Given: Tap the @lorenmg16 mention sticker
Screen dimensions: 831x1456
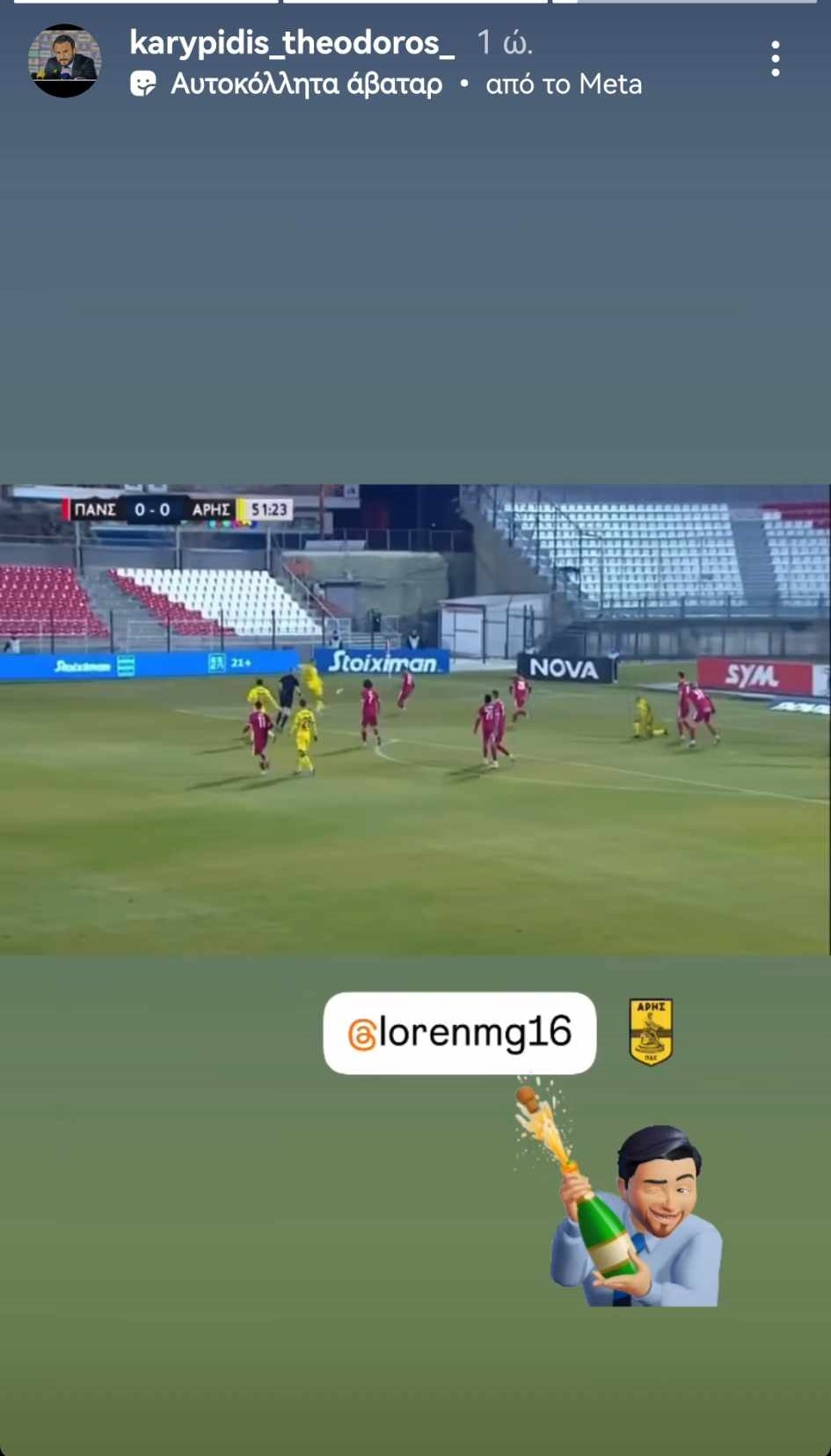Looking at the screenshot, I should point(460,1033).
